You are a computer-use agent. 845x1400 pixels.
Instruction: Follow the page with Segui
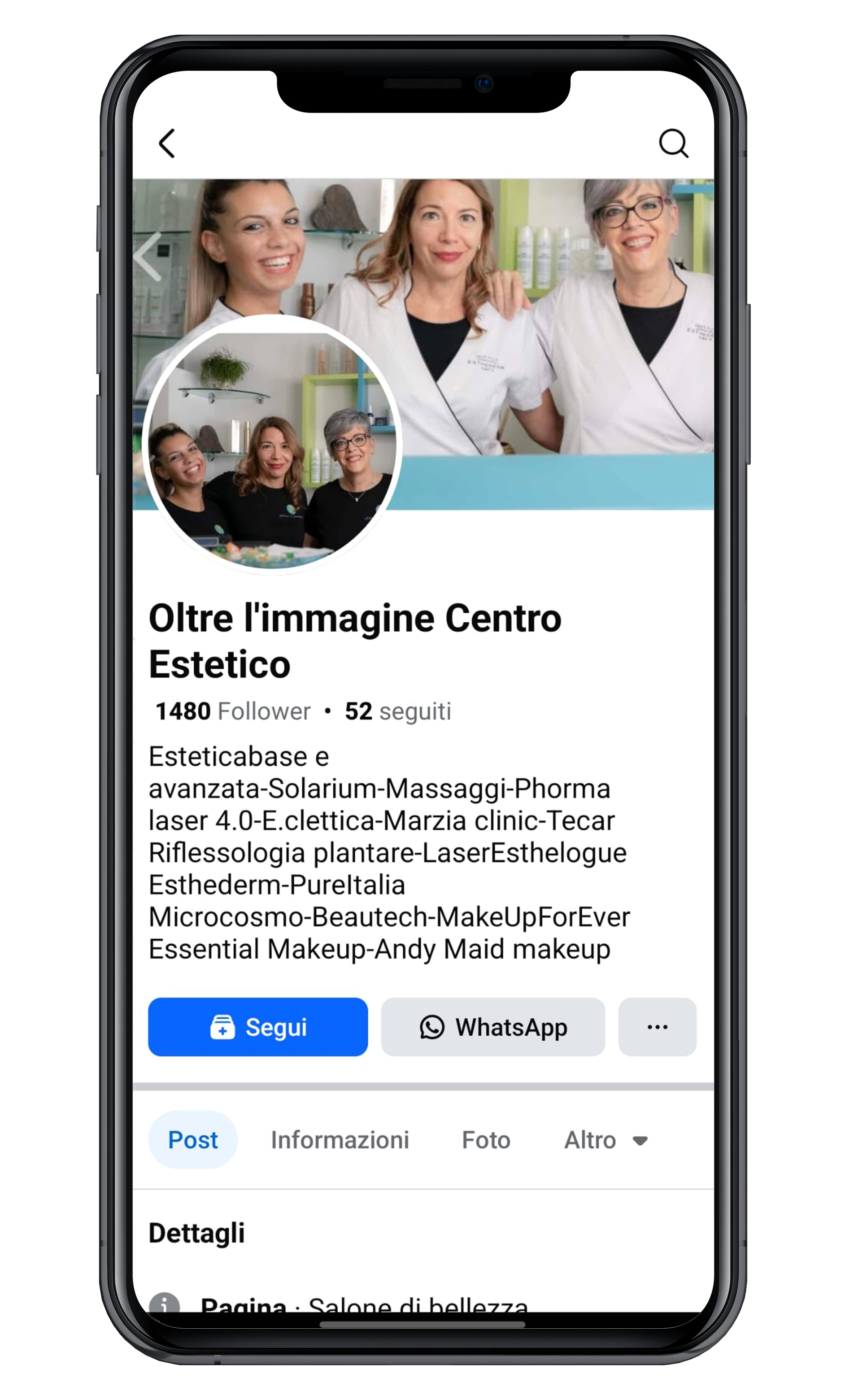pos(257,1027)
